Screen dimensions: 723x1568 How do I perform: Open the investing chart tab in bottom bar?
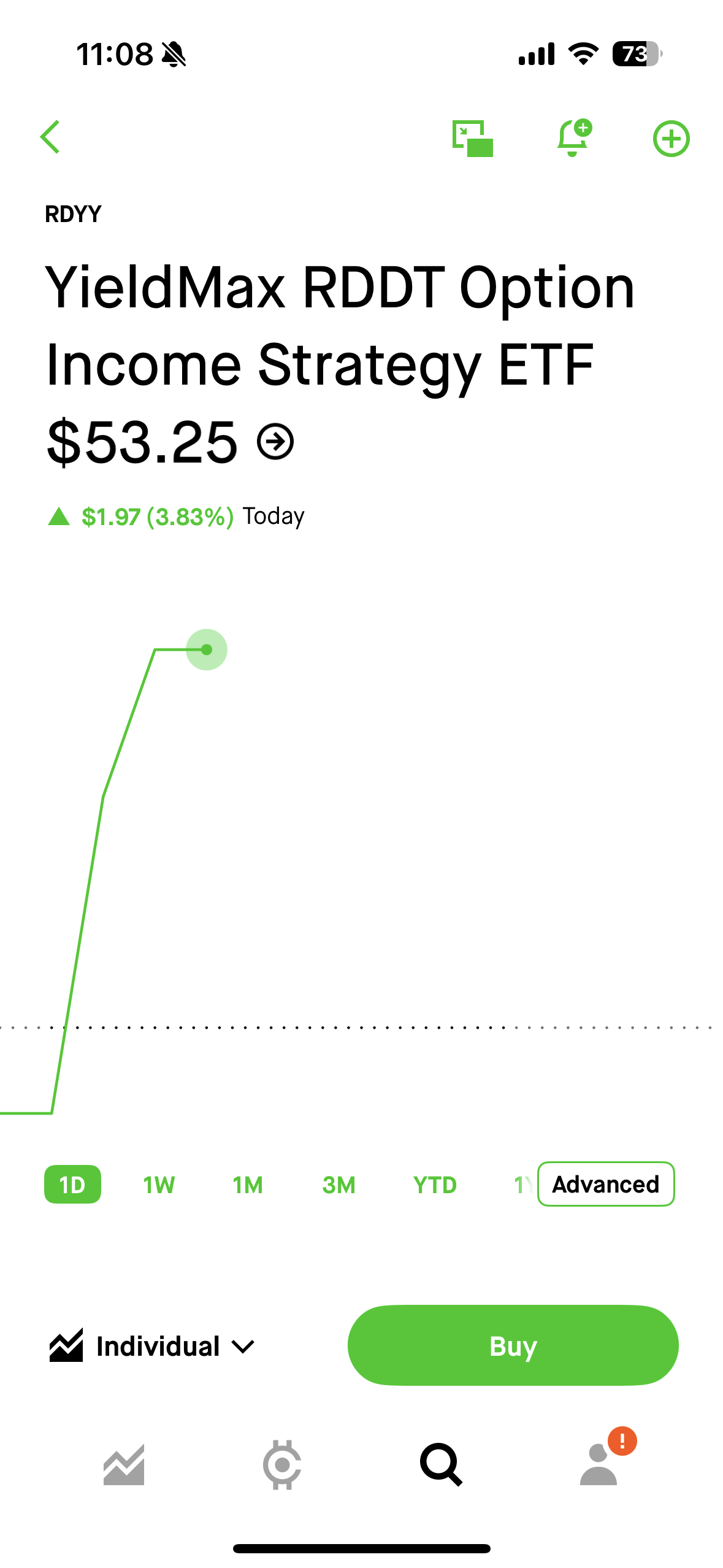click(124, 1464)
